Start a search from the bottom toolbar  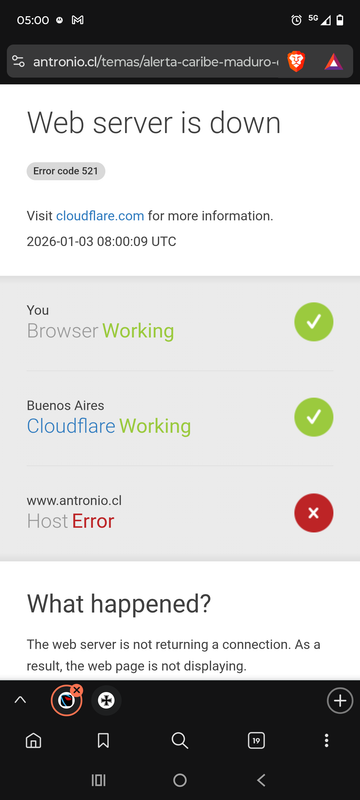179,740
